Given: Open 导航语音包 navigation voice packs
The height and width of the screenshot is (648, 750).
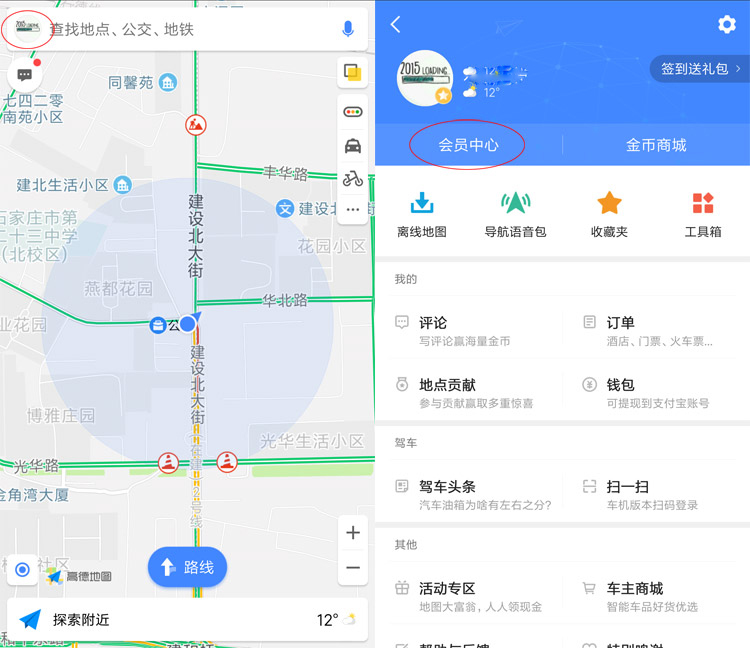Looking at the screenshot, I should tap(516, 215).
